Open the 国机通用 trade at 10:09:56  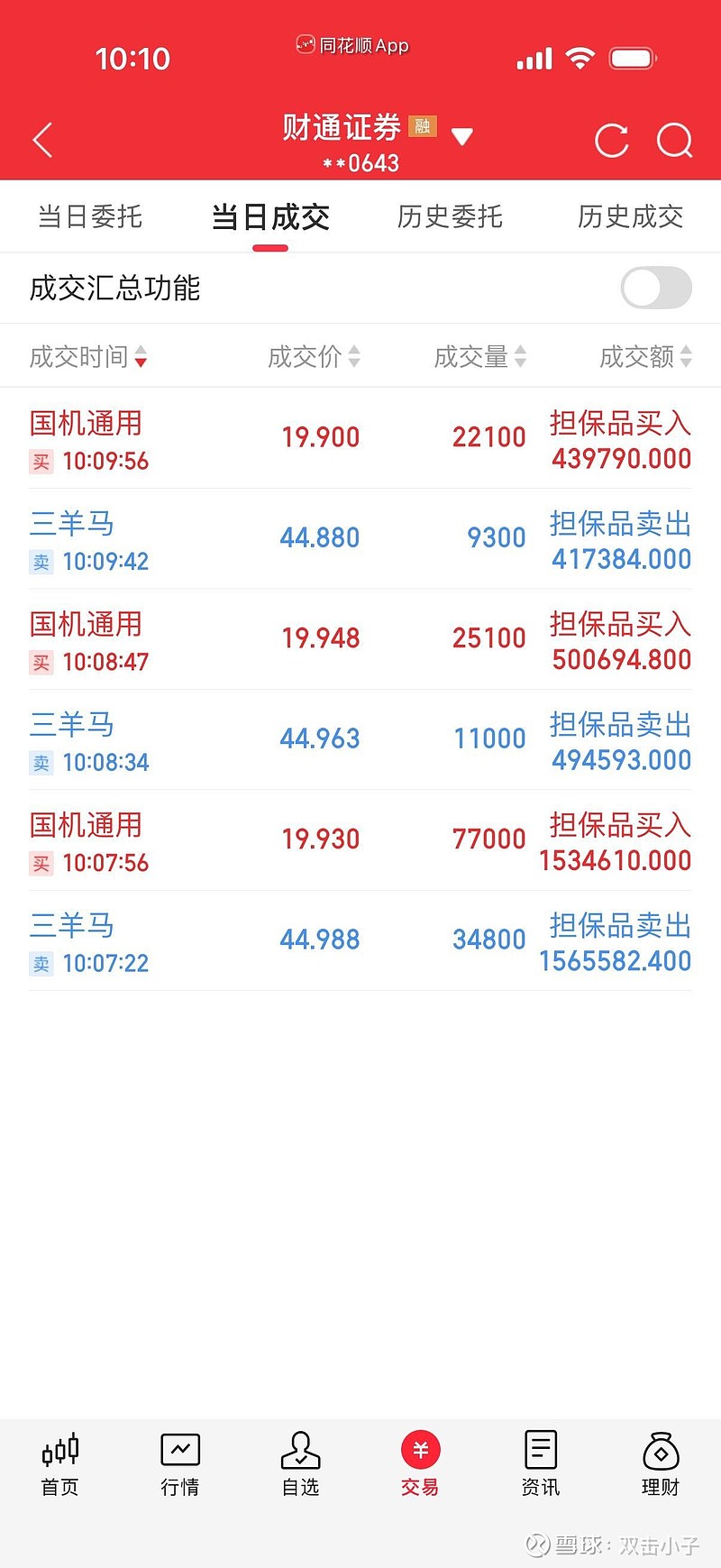pyautogui.click(x=360, y=439)
